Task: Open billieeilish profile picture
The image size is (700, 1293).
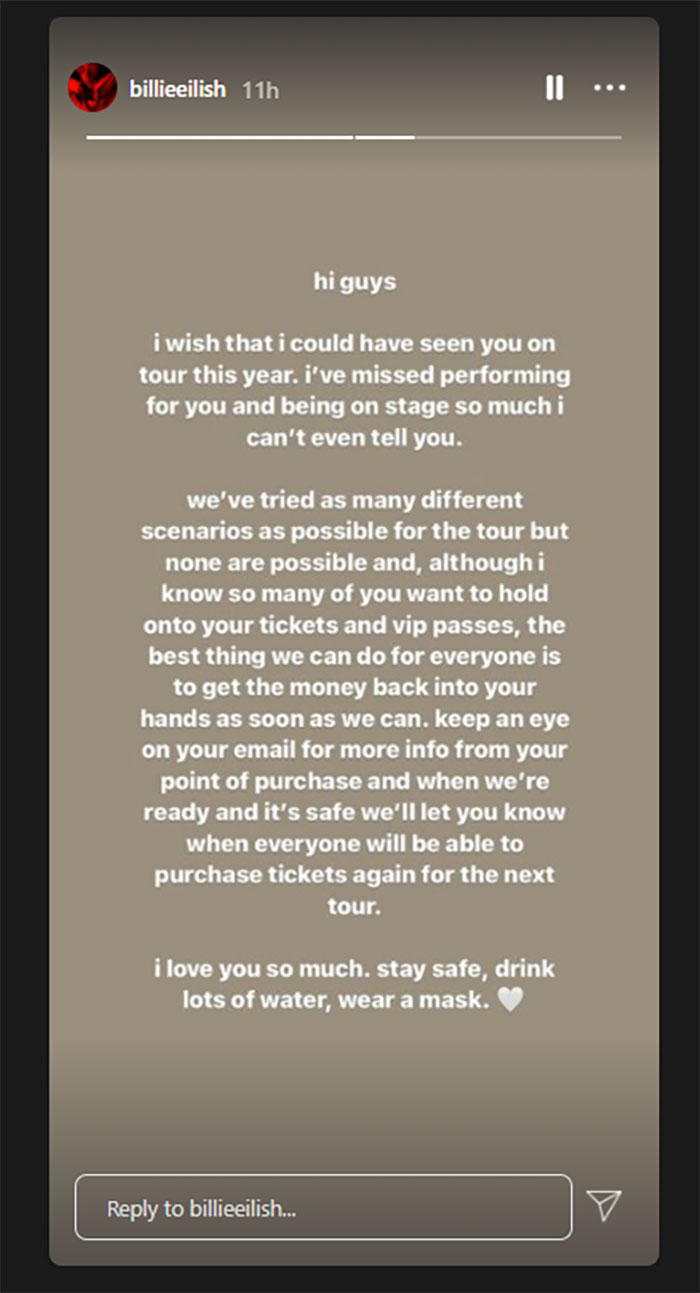Action: 93,88
